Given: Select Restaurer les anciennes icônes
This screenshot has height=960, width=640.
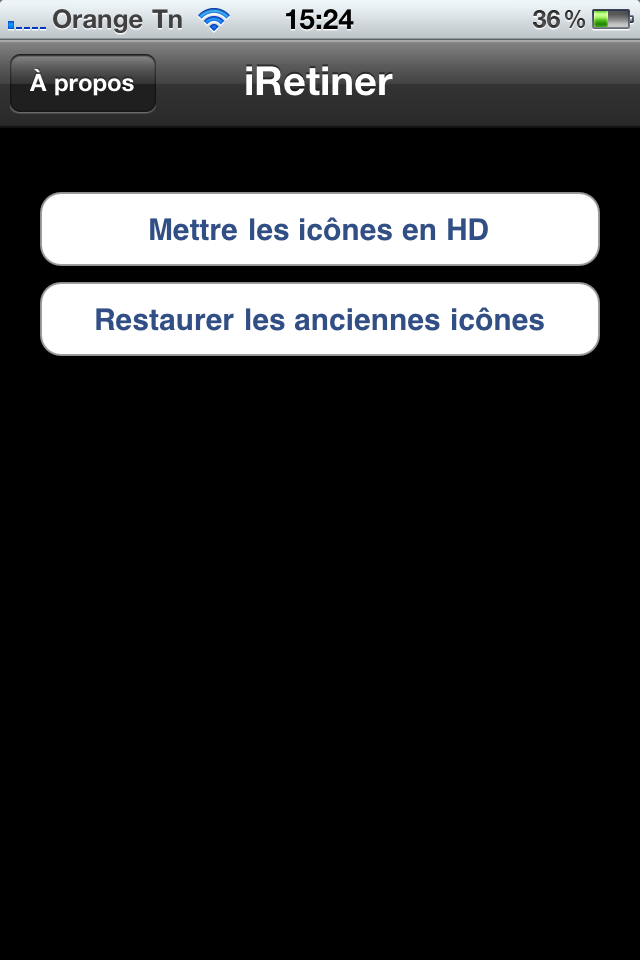Looking at the screenshot, I should pyautogui.click(x=319, y=320).
